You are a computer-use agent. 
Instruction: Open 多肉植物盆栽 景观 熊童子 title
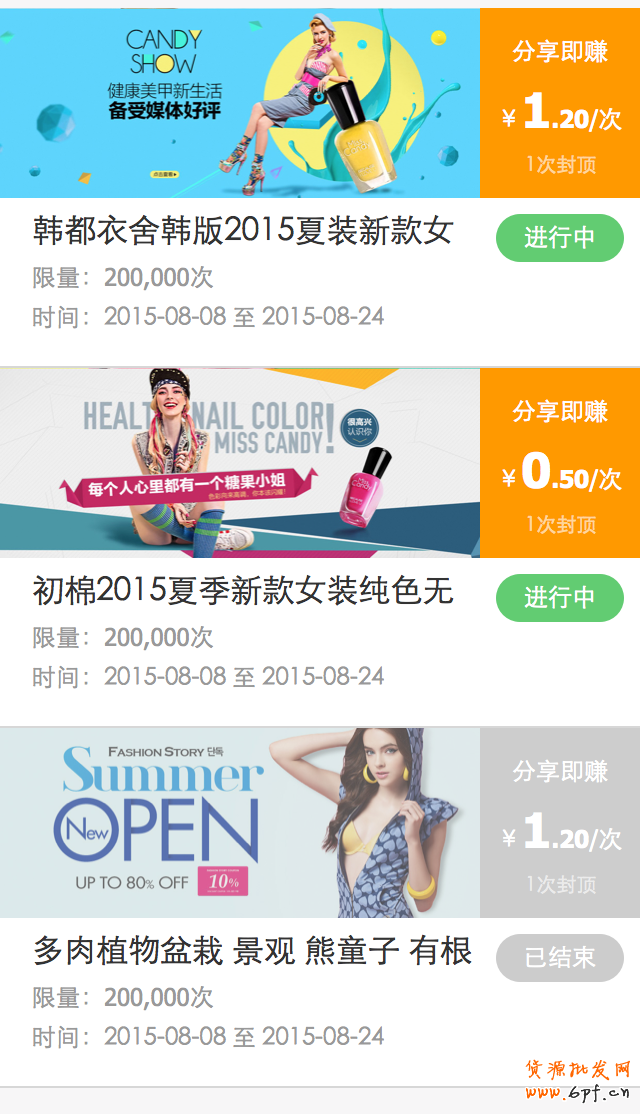[252, 951]
